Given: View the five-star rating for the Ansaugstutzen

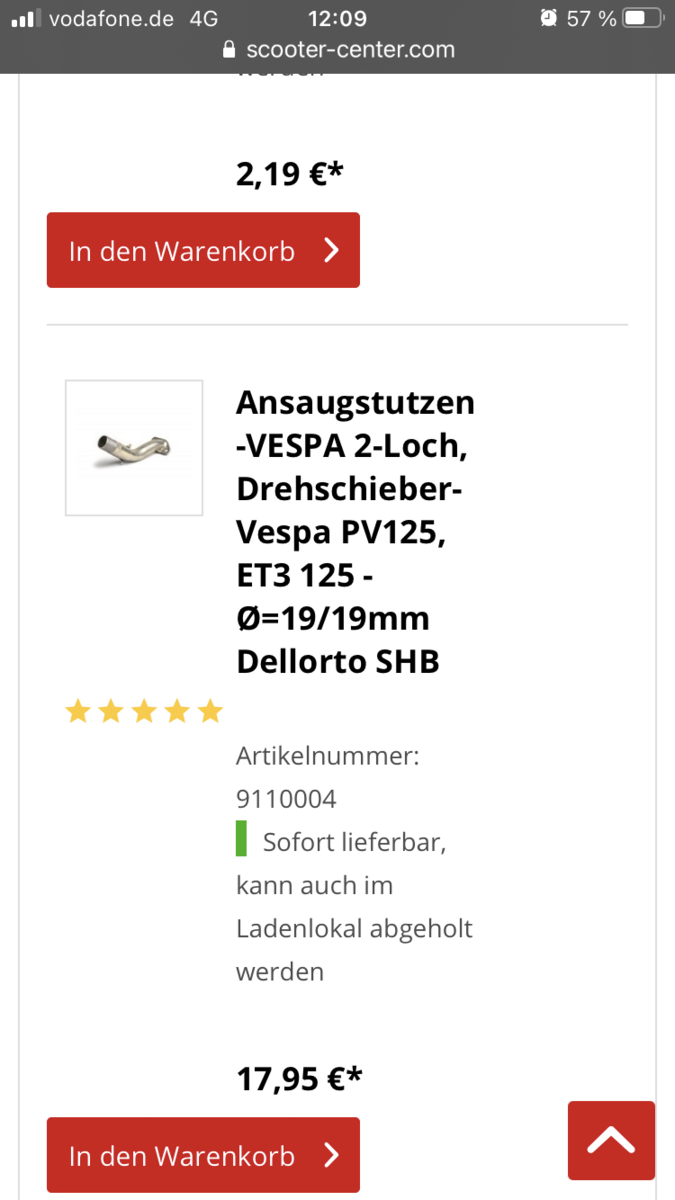Looking at the screenshot, I should coord(144,712).
